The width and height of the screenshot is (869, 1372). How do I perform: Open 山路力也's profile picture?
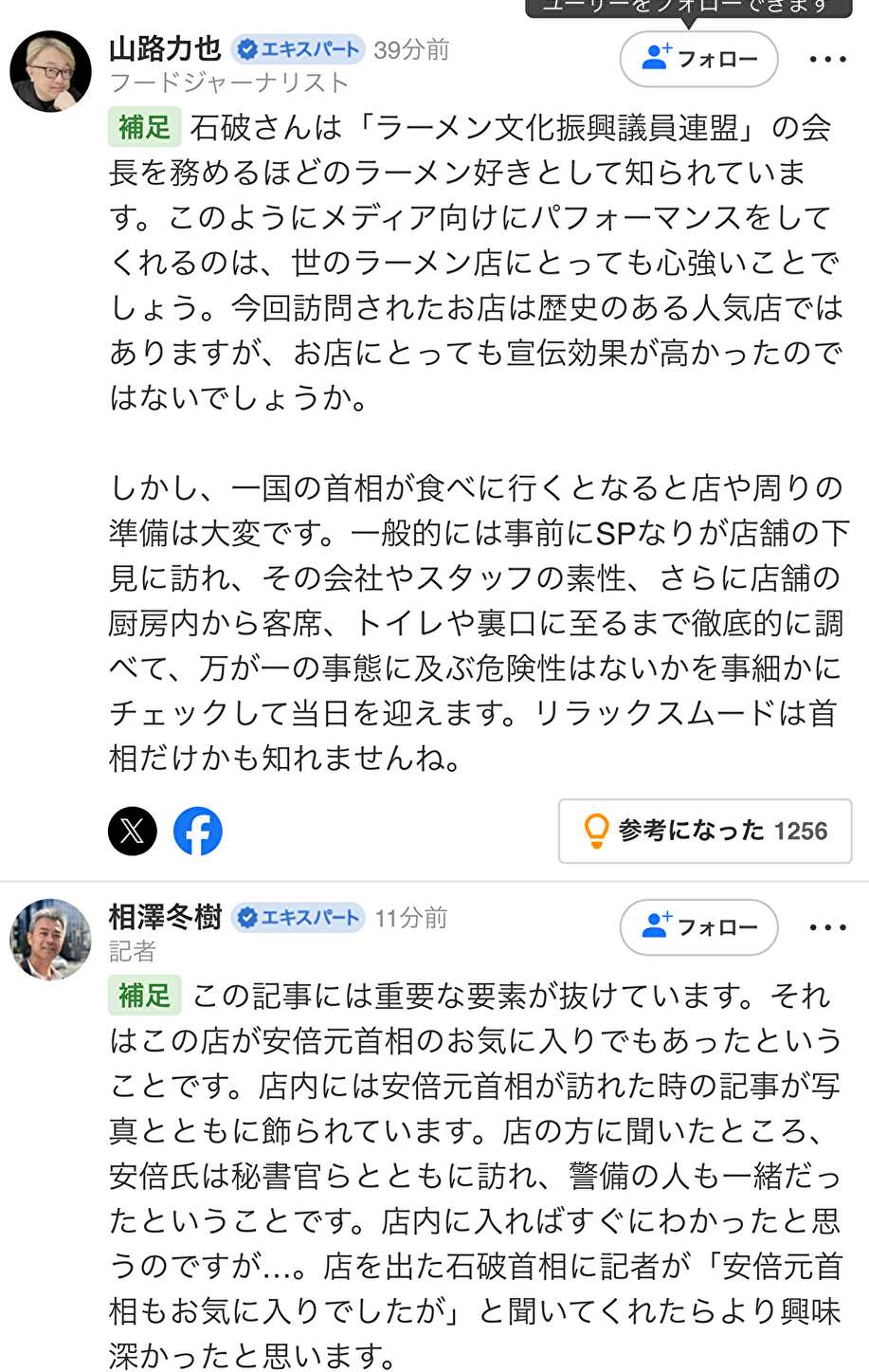(51, 71)
